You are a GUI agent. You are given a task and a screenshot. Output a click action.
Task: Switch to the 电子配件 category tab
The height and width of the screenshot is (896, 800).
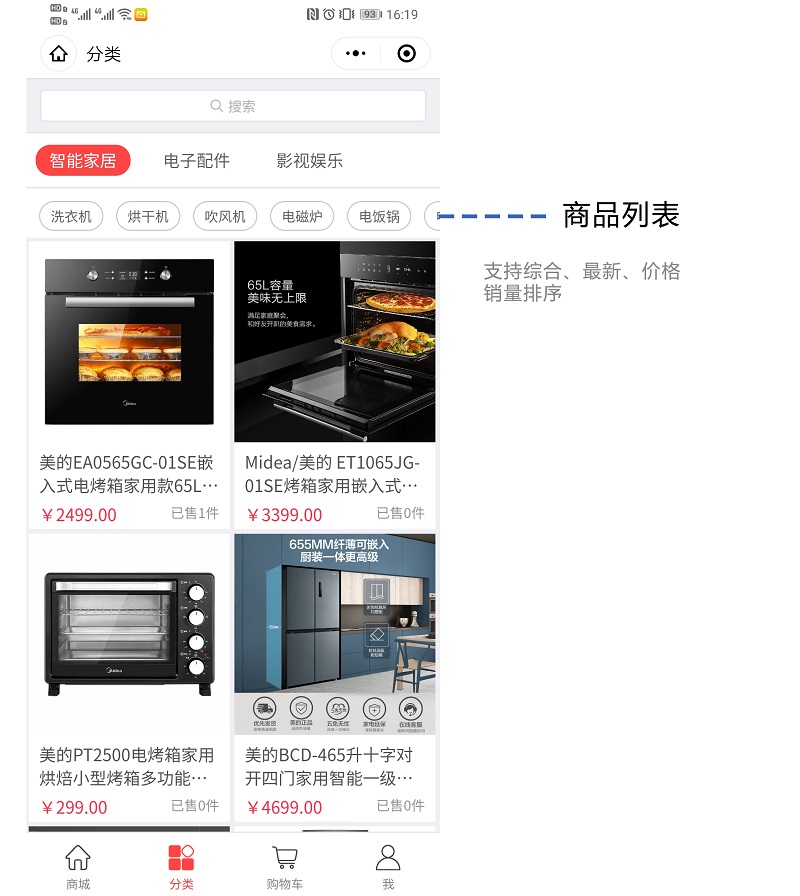(197, 160)
